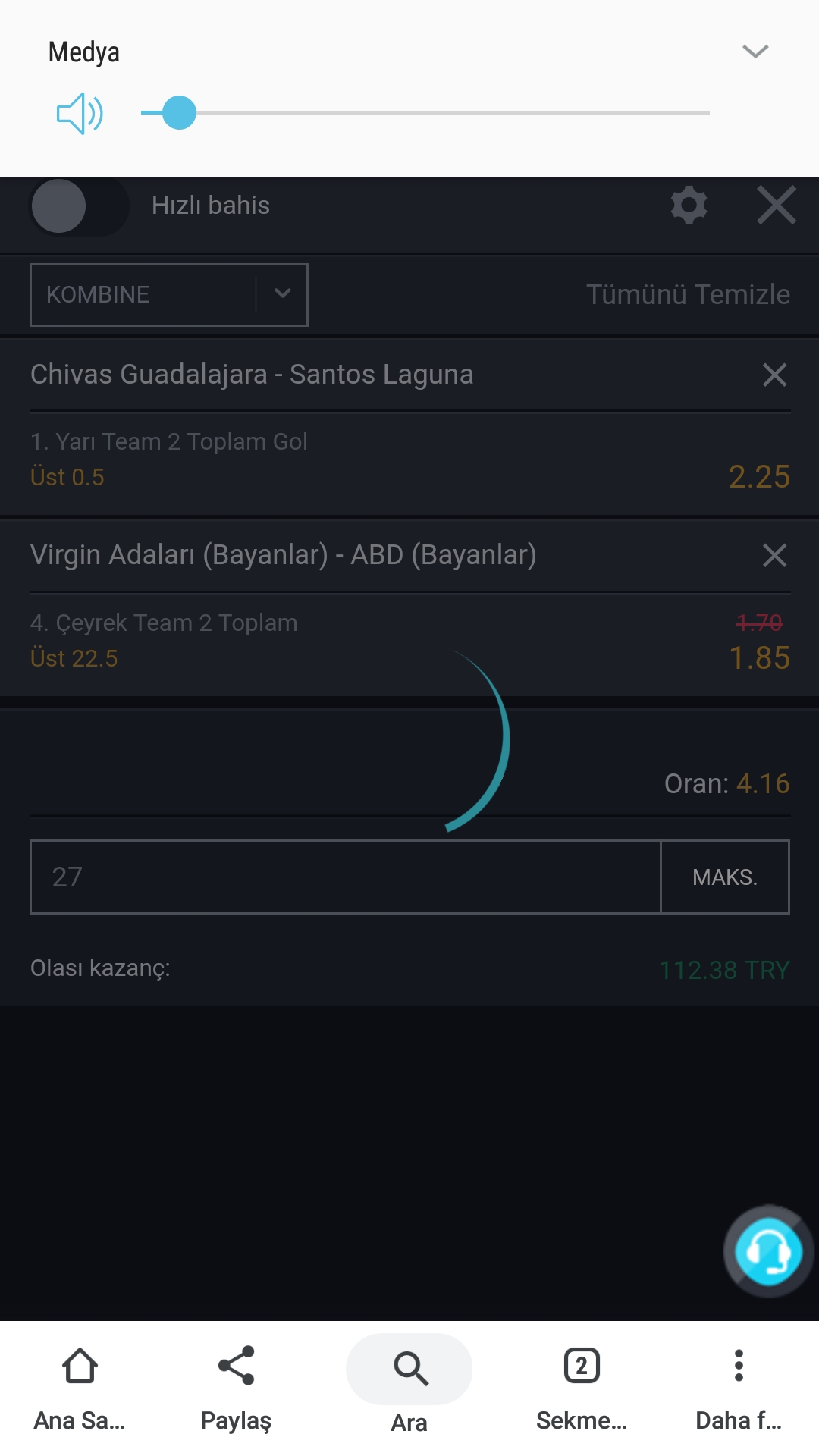
Task: Tap the MAKS. stake button
Action: click(725, 877)
